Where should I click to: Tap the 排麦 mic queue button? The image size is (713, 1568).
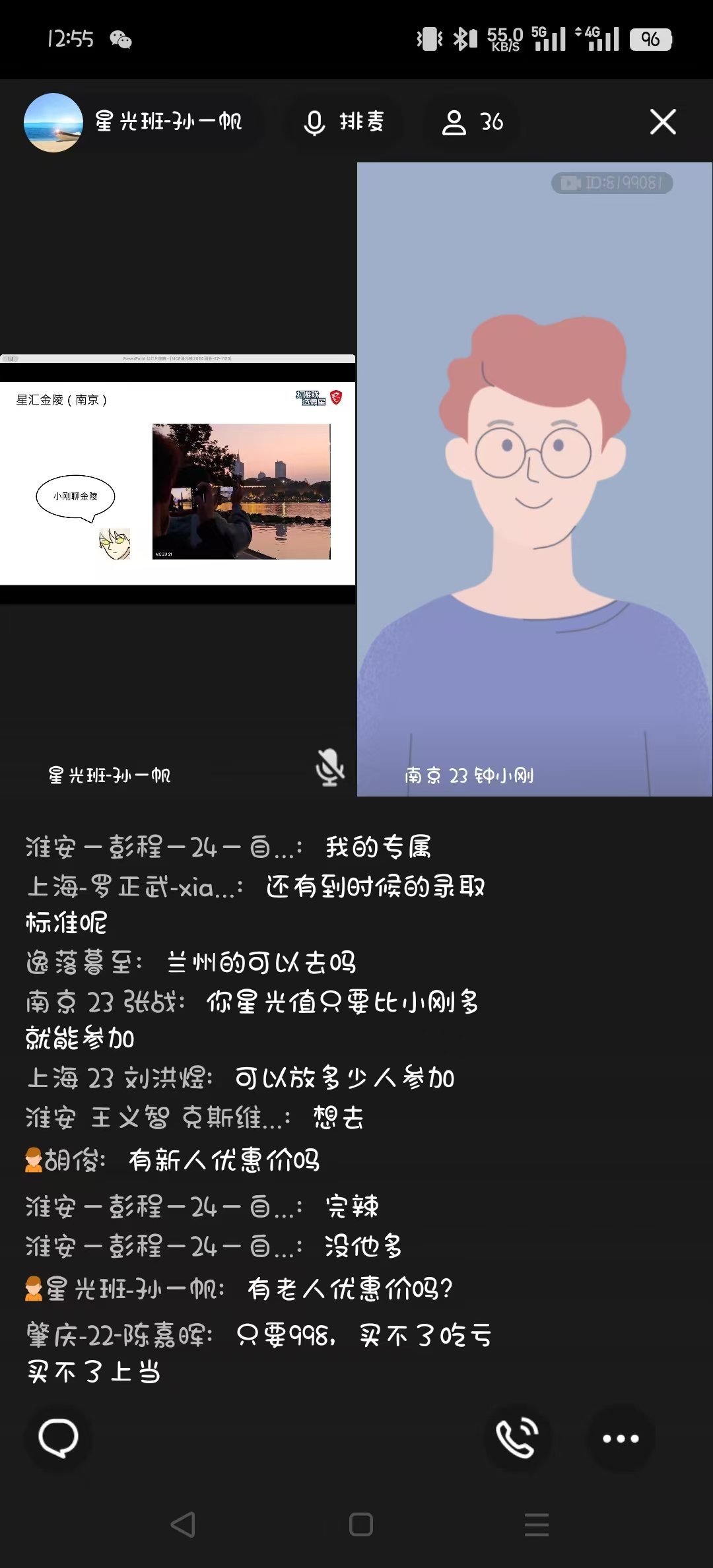click(x=344, y=122)
